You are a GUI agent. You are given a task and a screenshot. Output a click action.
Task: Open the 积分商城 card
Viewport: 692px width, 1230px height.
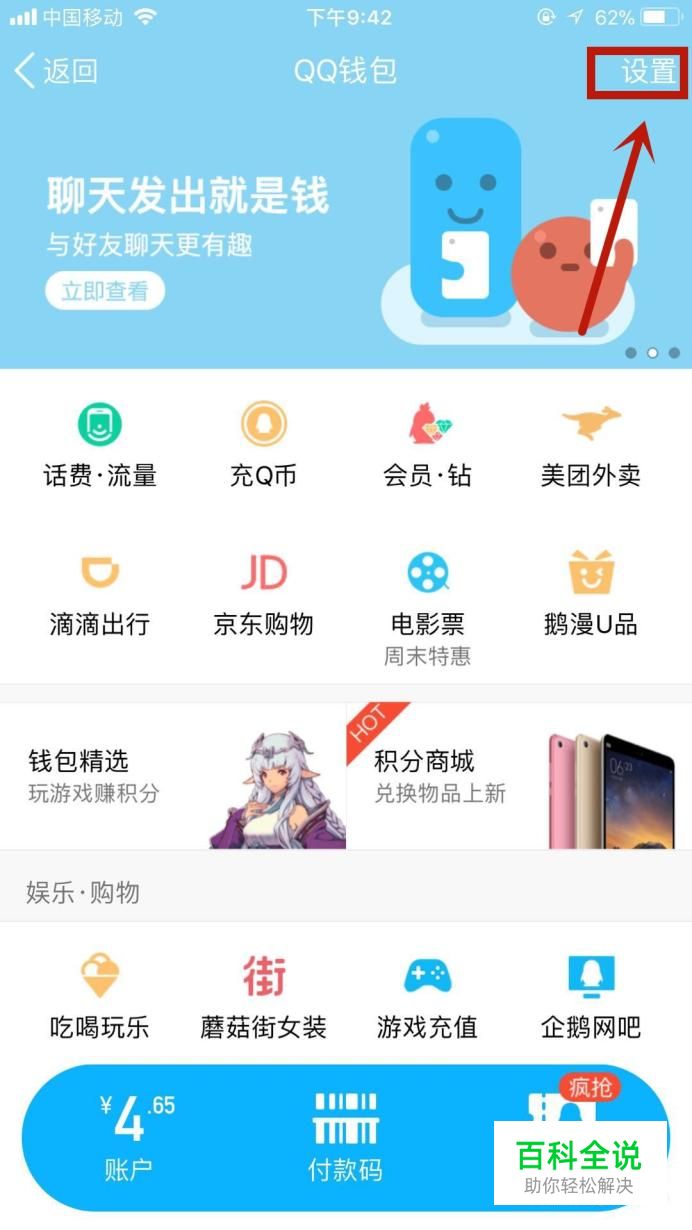[519, 776]
